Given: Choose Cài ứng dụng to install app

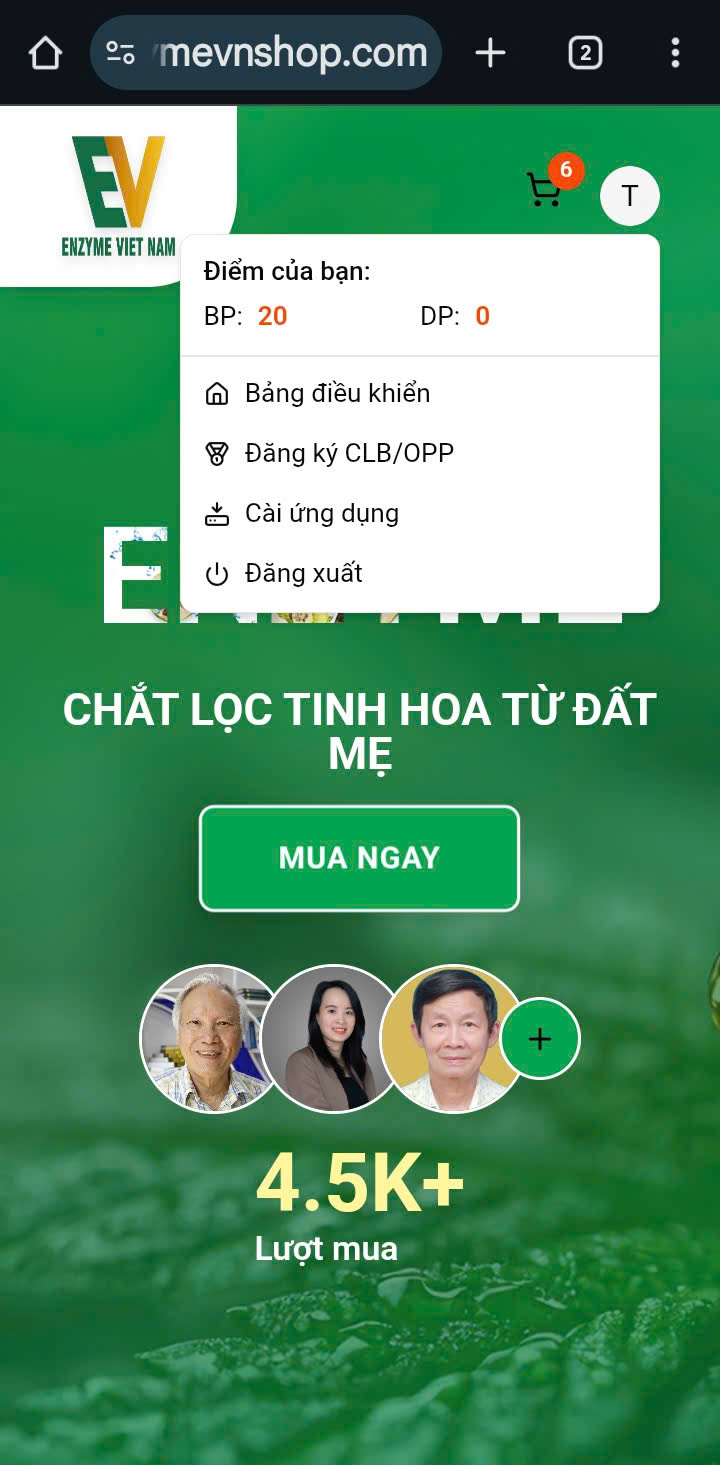Looking at the screenshot, I should click(321, 513).
